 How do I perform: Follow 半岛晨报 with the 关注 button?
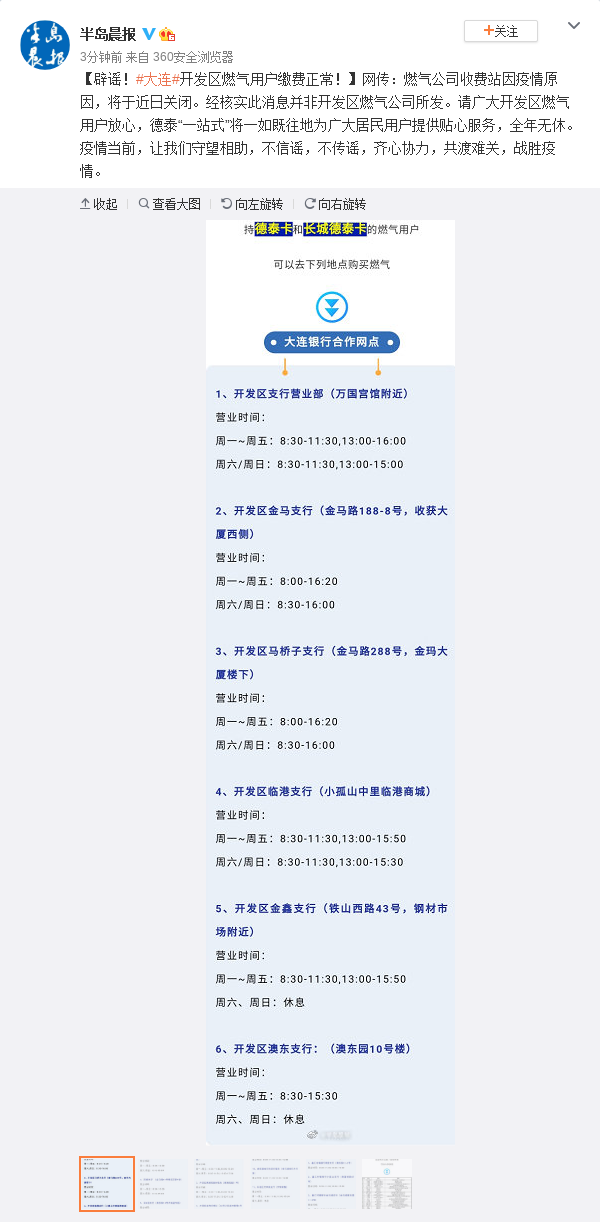click(500, 31)
